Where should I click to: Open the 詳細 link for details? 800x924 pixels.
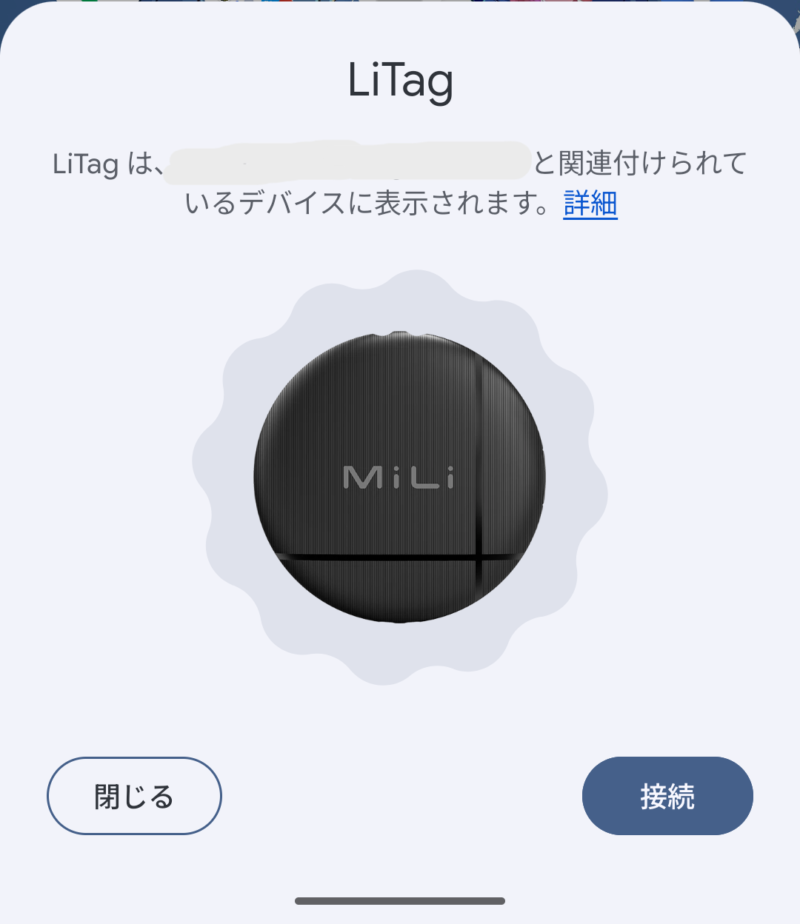click(590, 204)
